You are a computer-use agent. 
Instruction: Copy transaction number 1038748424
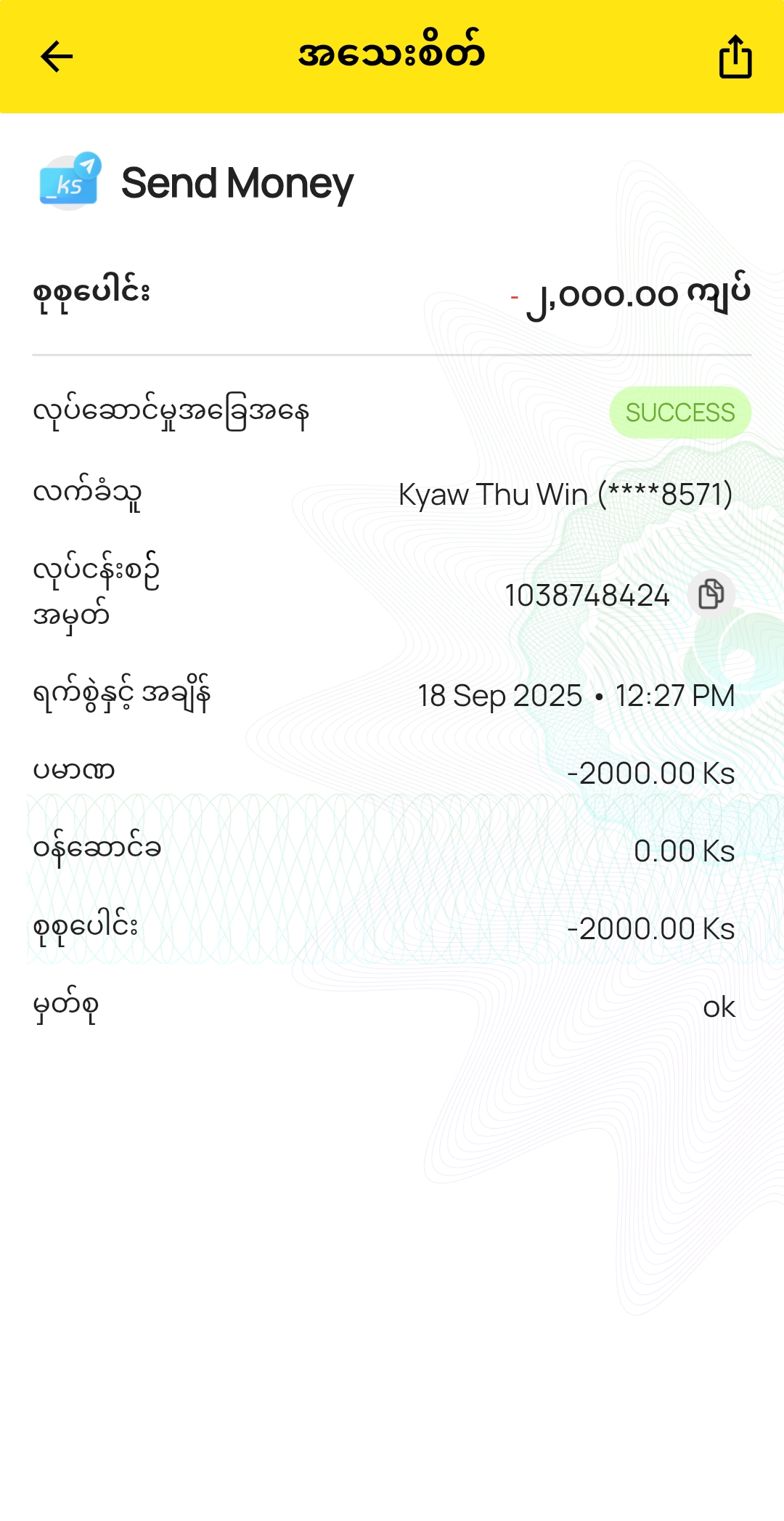click(711, 594)
